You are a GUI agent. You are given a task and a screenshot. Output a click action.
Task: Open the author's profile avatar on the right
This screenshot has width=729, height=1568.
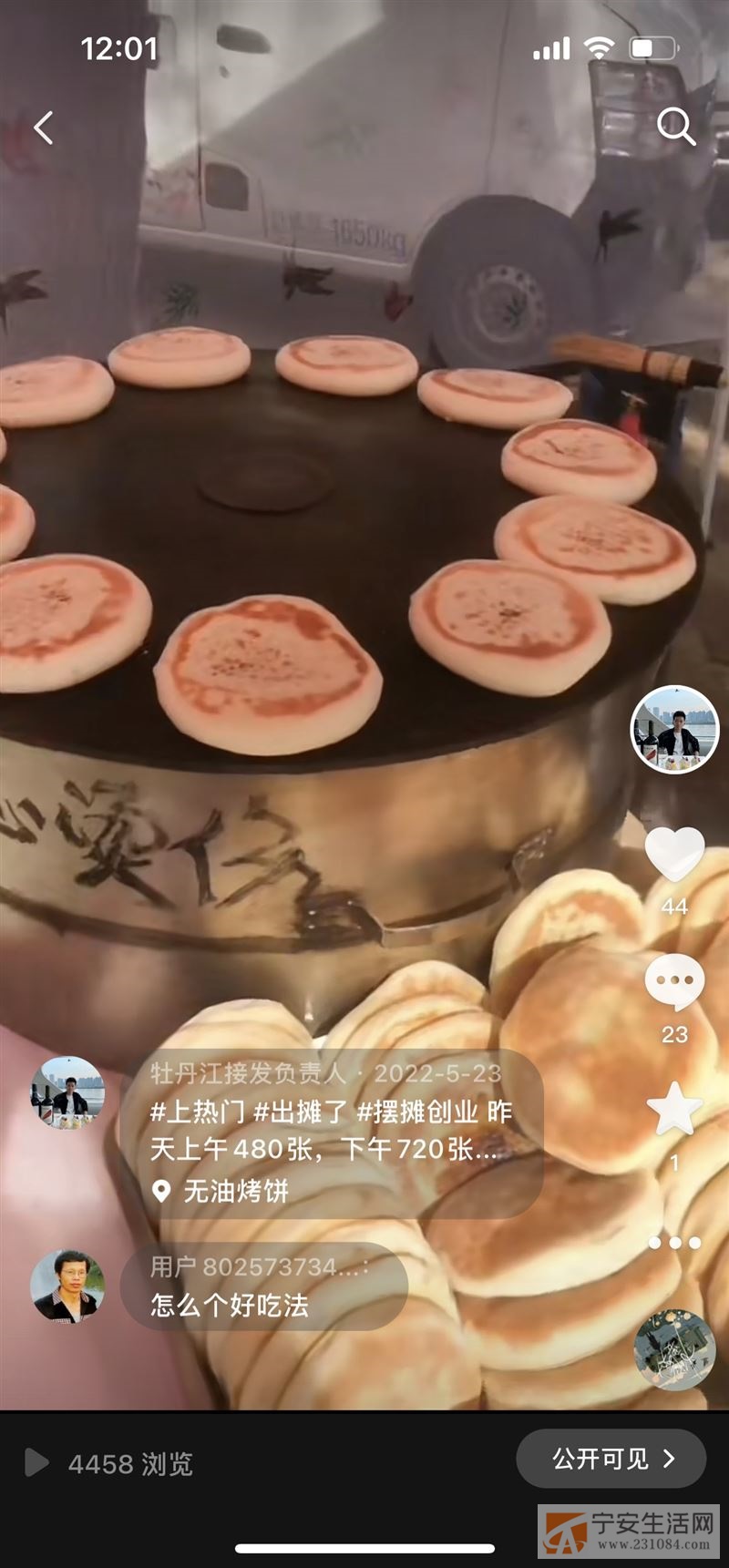click(675, 730)
